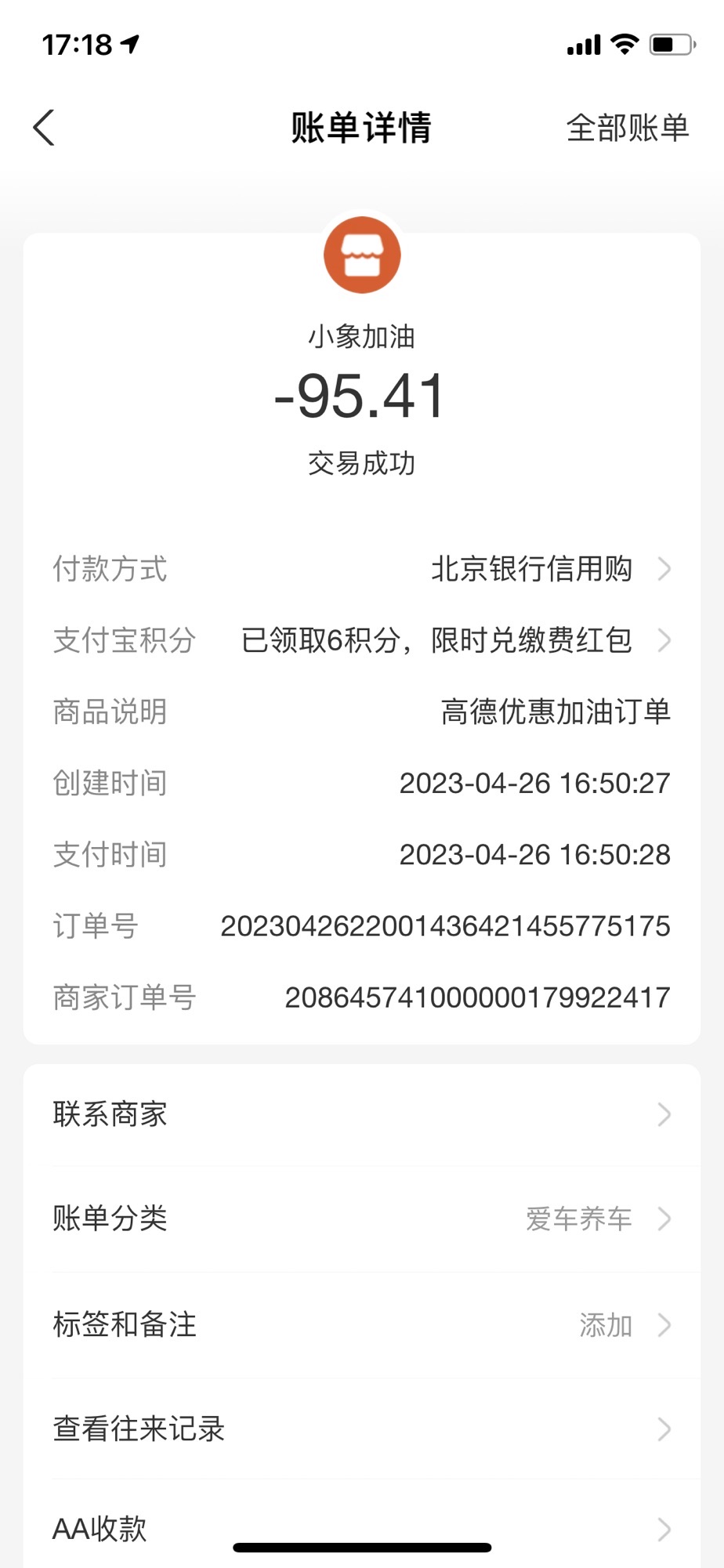Go back using the top-left arrow
This screenshot has height=1568, width=724.
45,128
